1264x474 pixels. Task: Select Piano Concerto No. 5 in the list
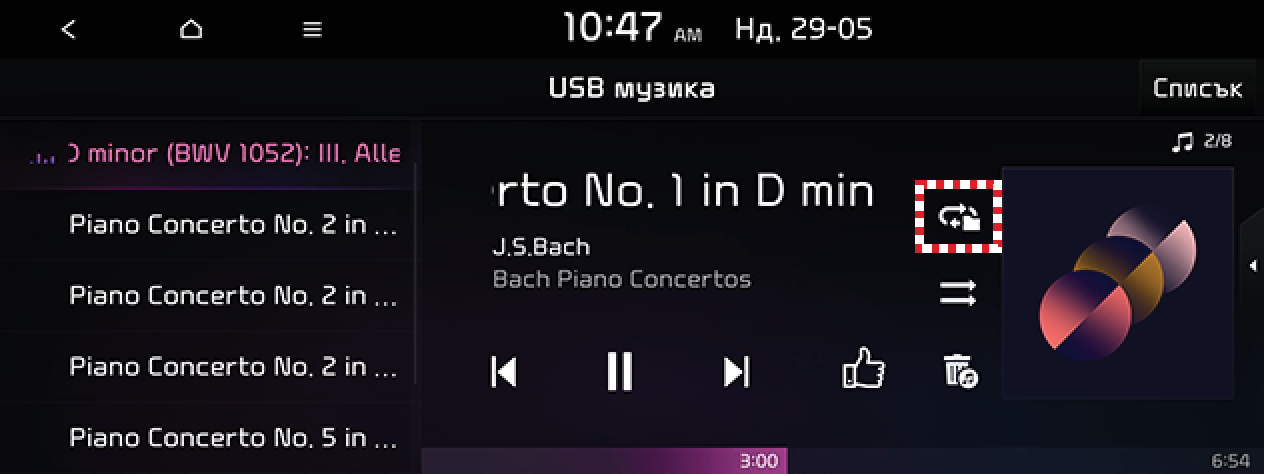233,437
